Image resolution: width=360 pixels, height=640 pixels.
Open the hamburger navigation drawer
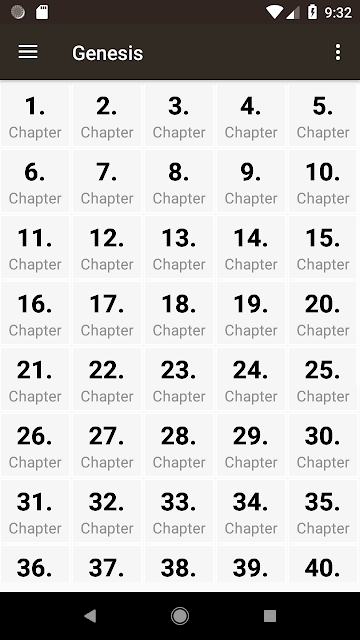(28, 52)
